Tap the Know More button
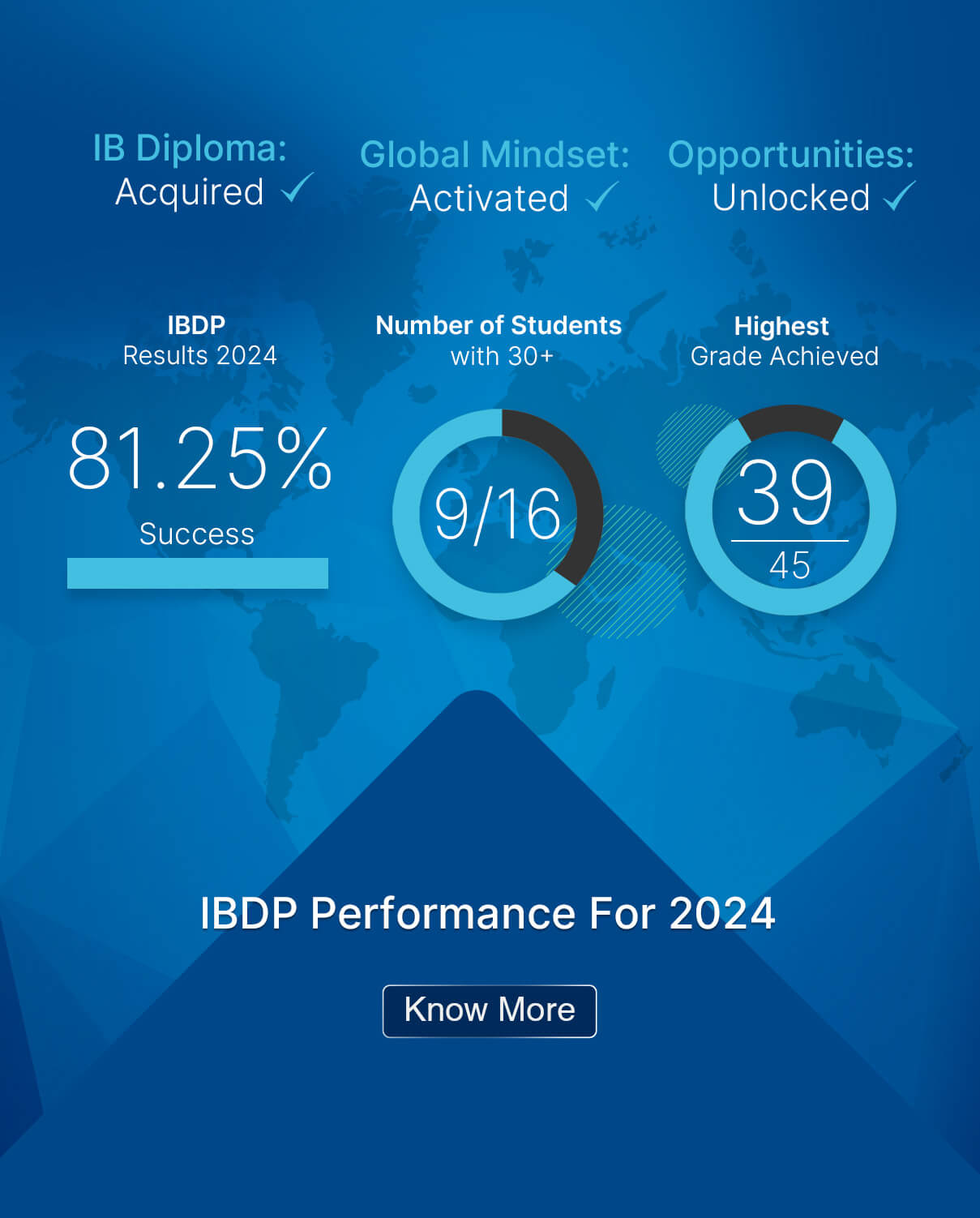This screenshot has width=980, height=1218. [x=489, y=1010]
